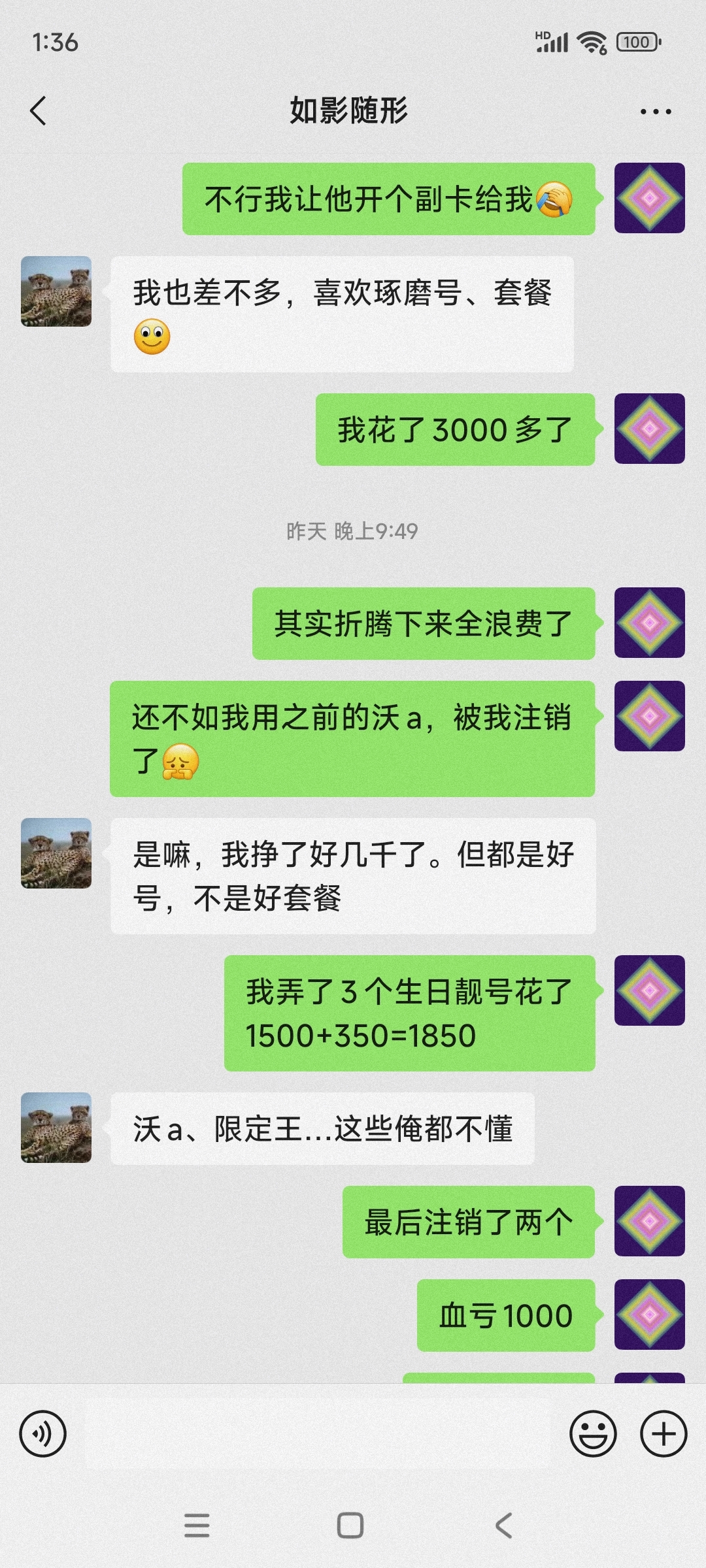Tap the system home button
The image size is (706, 1568).
(x=350, y=1526)
